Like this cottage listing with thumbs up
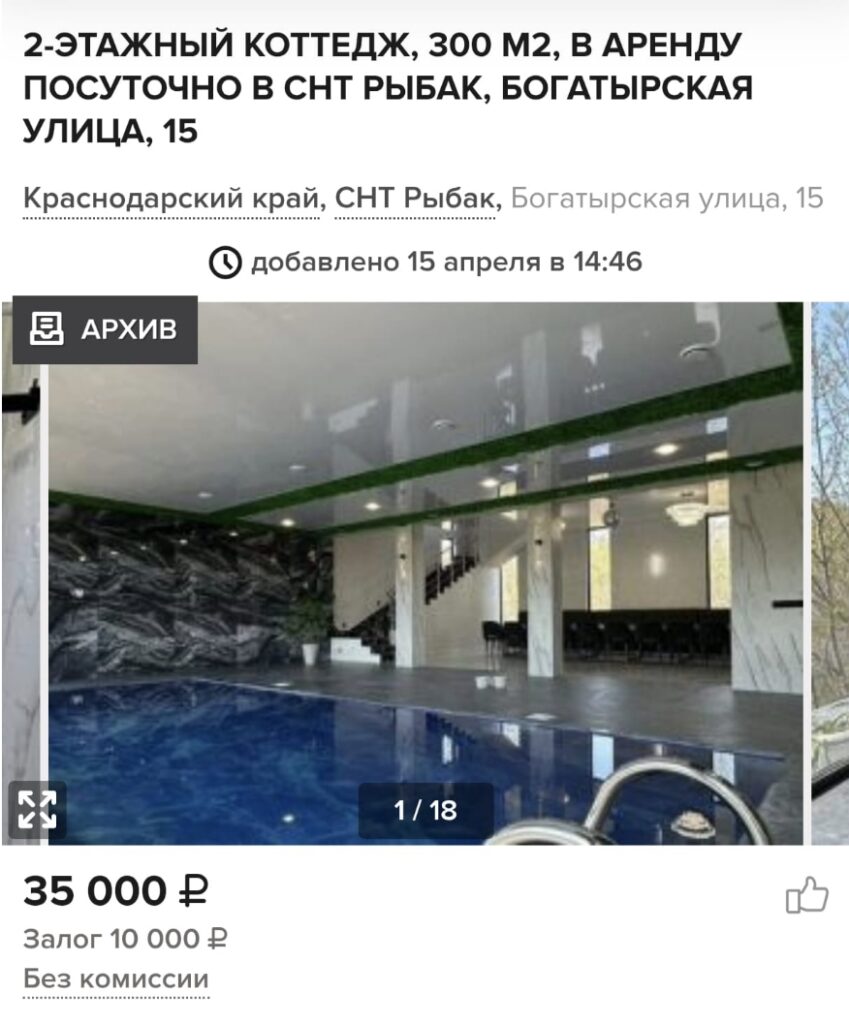 pos(807,894)
